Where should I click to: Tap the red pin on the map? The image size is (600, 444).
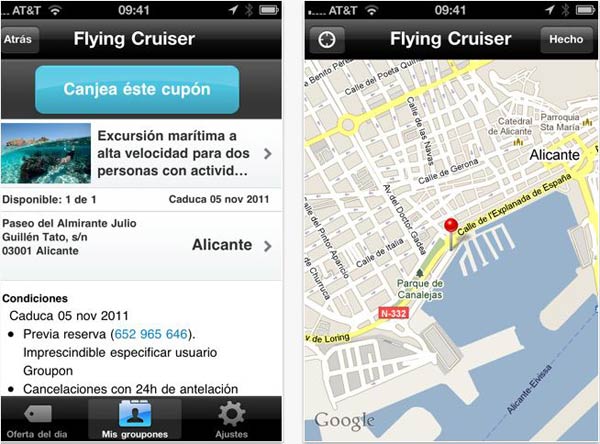[x=450, y=226]
